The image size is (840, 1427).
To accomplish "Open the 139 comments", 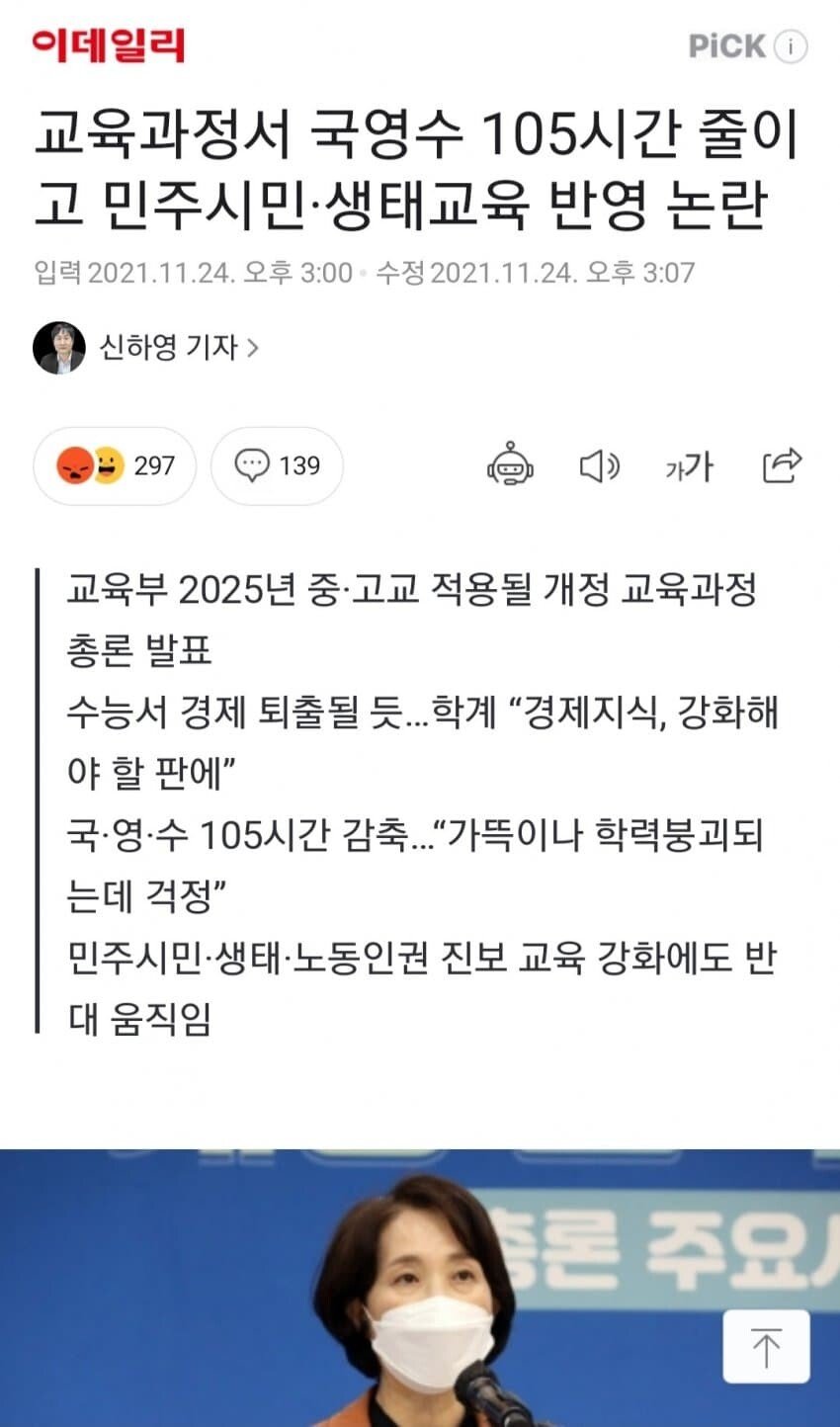I will point(277,465).
